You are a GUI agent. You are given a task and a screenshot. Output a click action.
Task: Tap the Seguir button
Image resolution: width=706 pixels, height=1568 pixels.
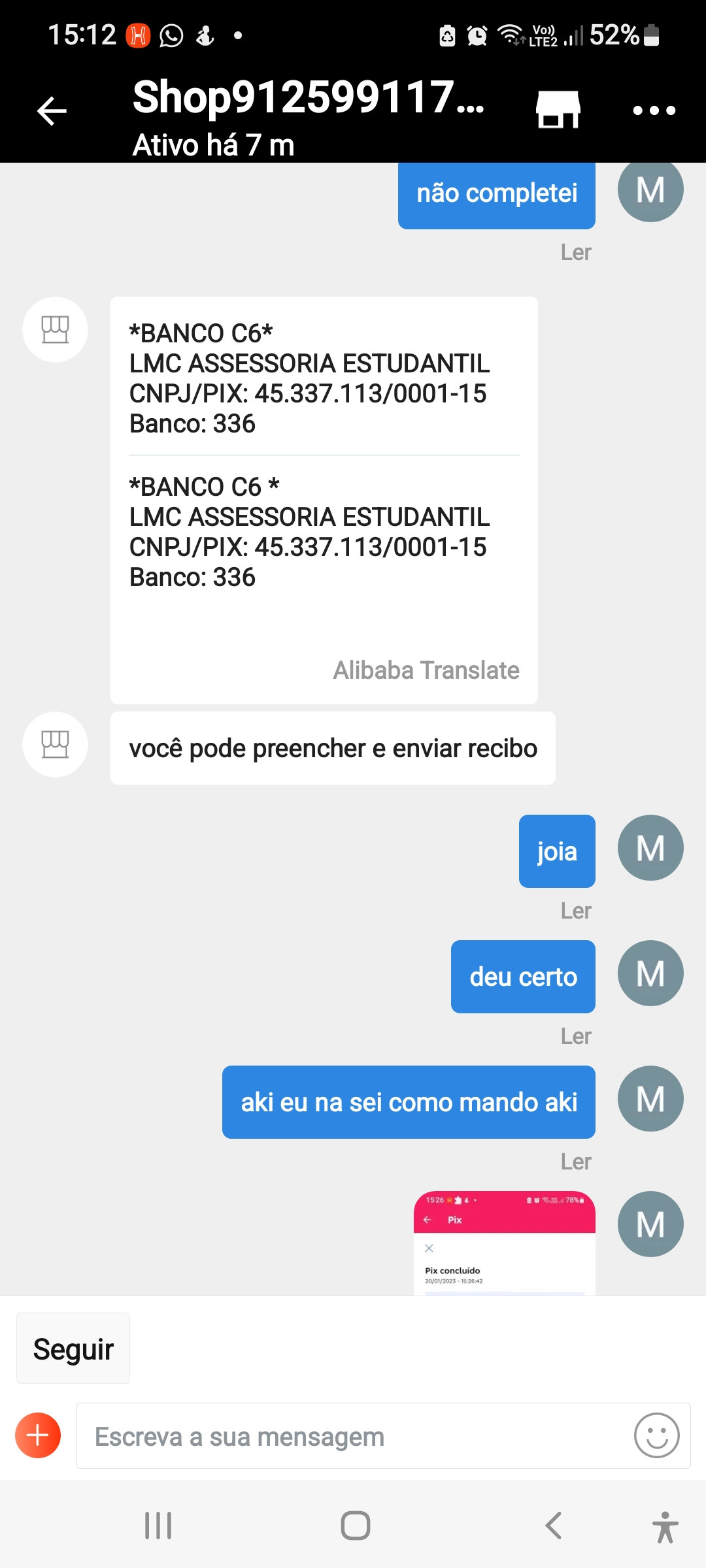tap(73, 1348)
